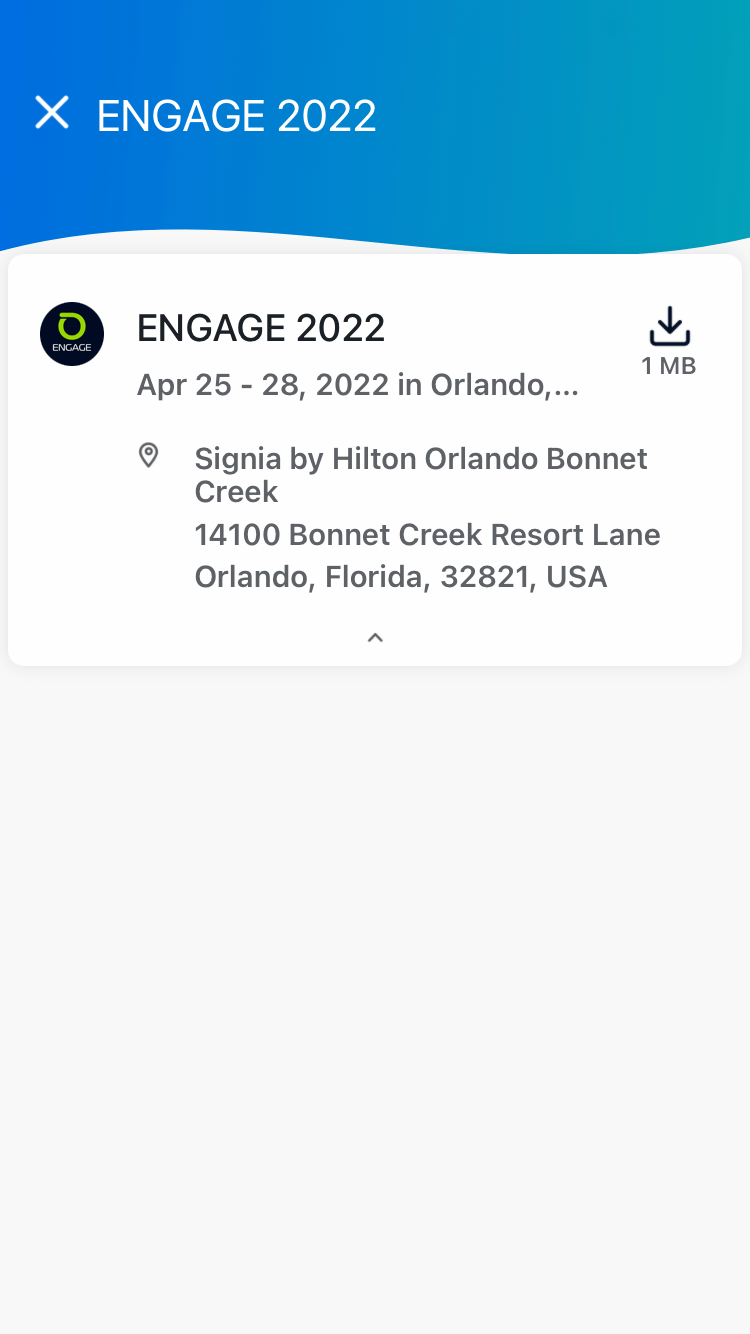Close the ENGAGE 2022 screen

52,113
